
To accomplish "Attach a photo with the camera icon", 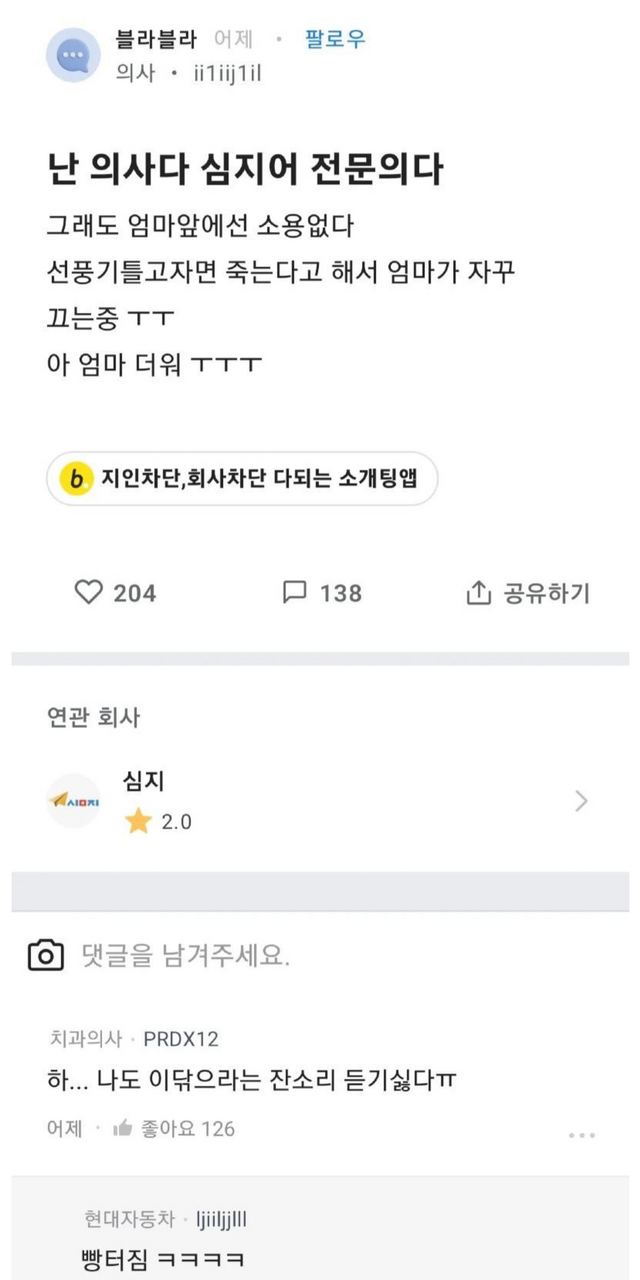I will pos(46,956).
